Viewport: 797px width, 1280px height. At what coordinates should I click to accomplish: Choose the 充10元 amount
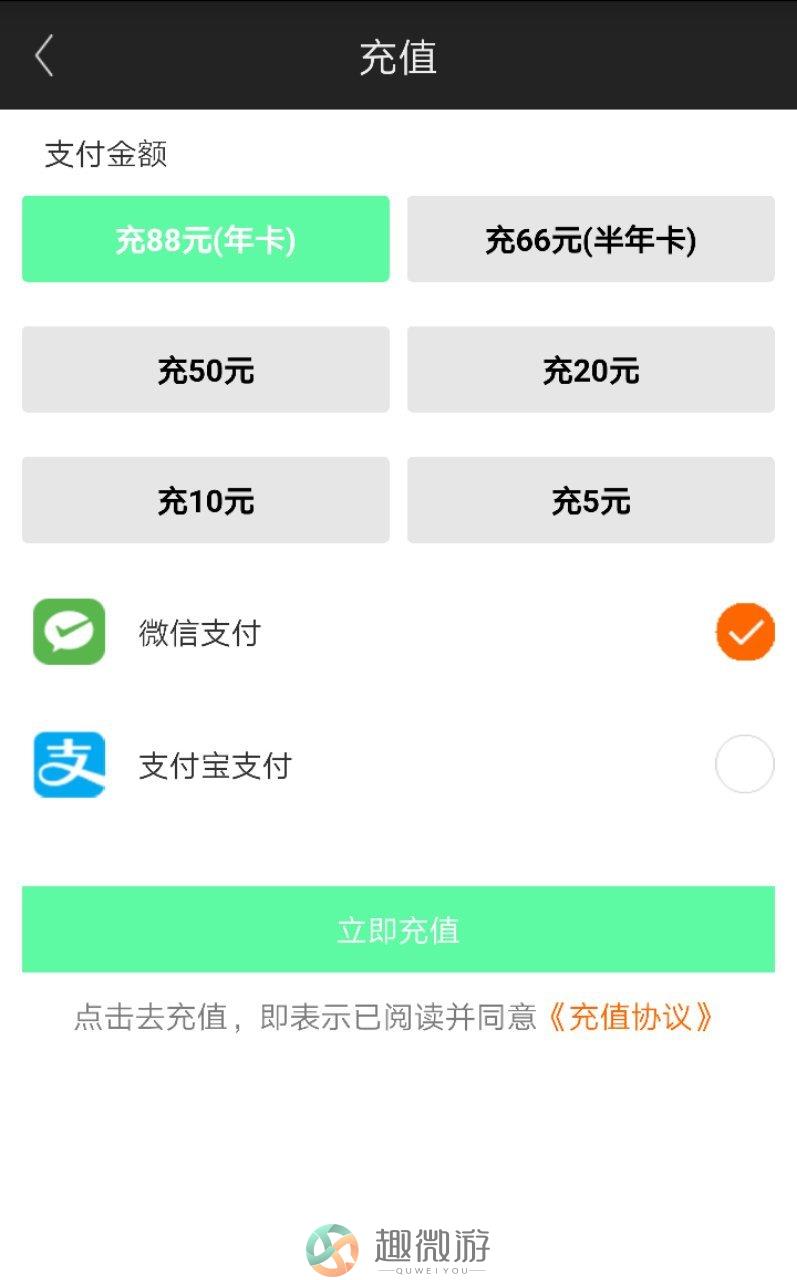206,500
